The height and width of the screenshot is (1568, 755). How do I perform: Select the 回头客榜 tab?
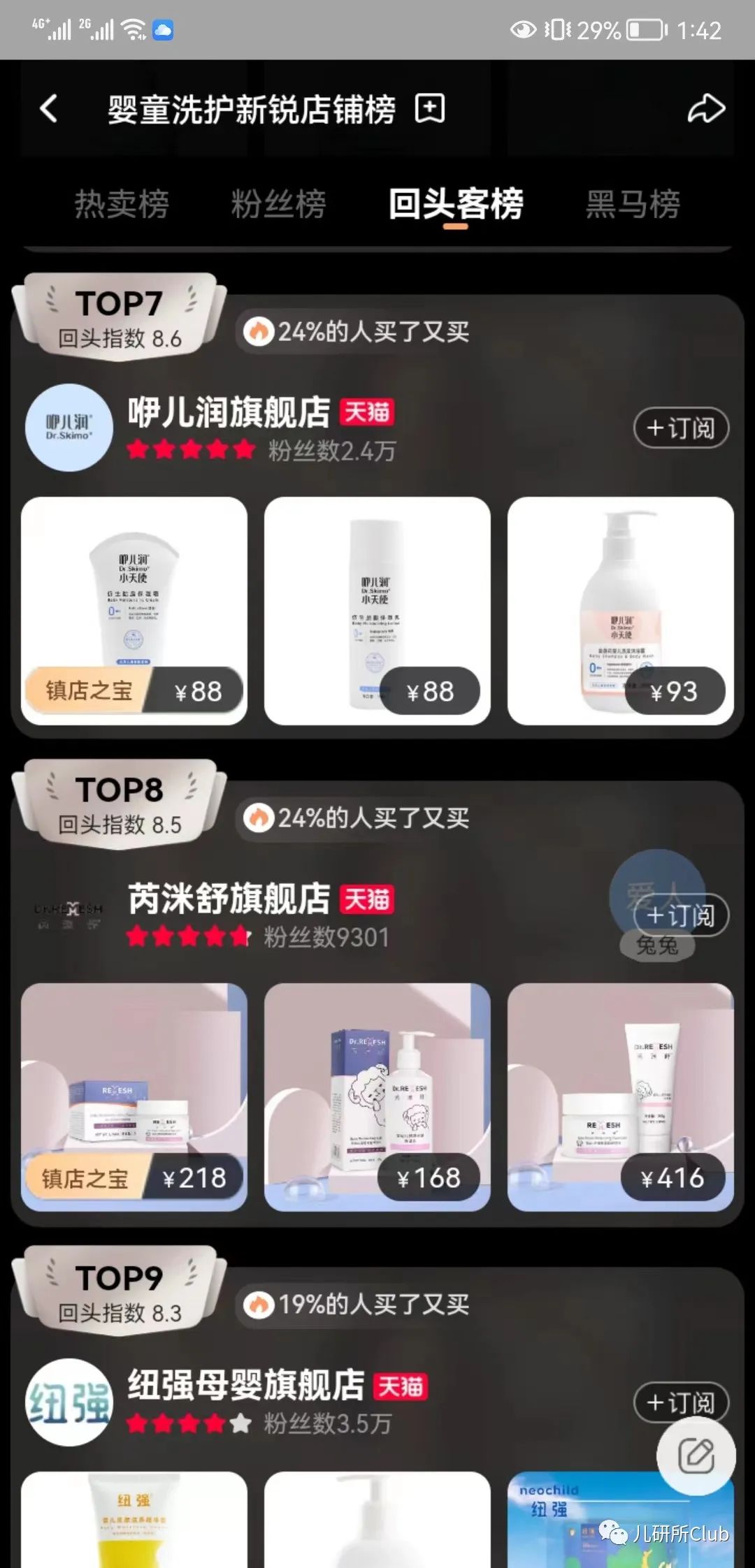pos(456,204)
